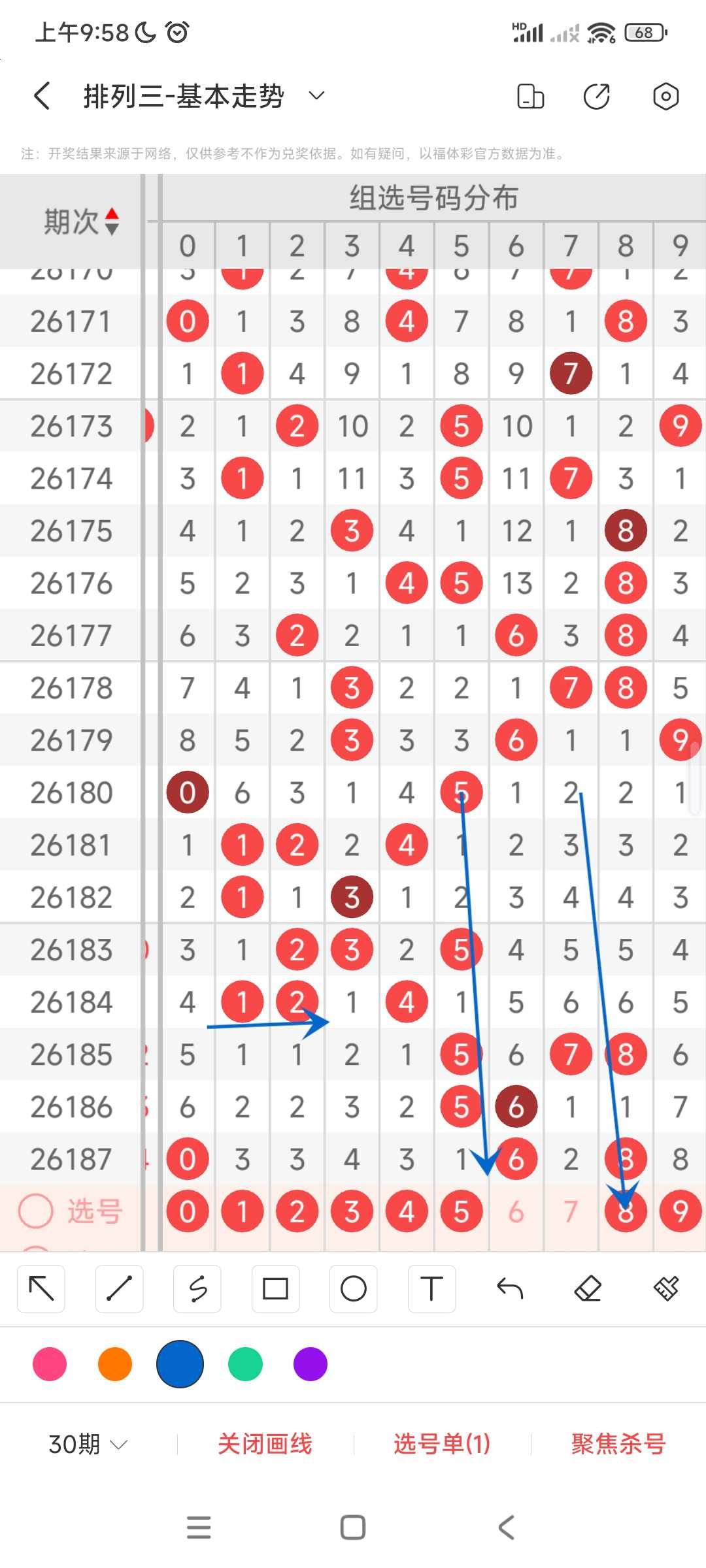
Task: Select the circle shape tool
Action: [x=353, y=1289]
